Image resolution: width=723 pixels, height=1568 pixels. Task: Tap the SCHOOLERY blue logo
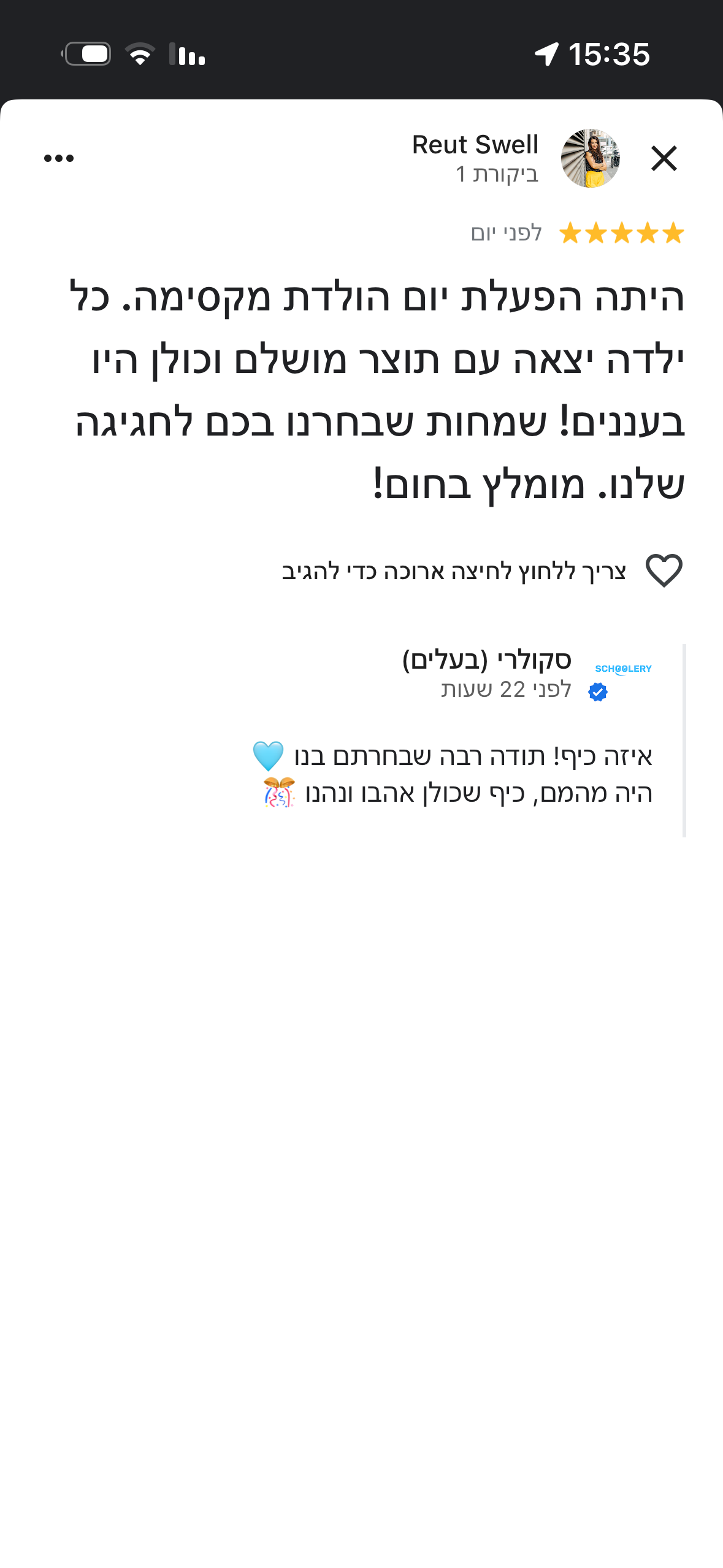623,669
